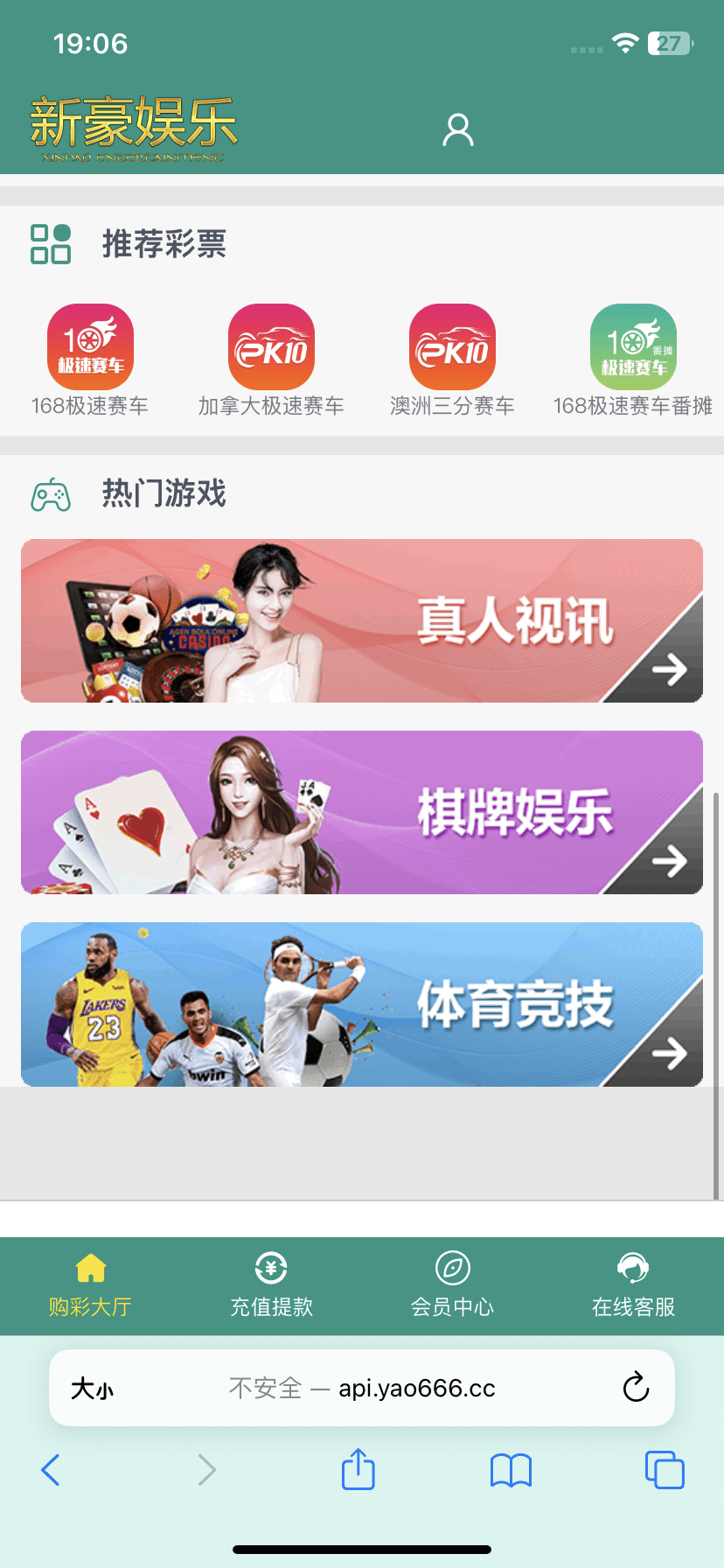Tap the 大小 text size button
Screen dimensions: 724x1568
[92, 1389]
